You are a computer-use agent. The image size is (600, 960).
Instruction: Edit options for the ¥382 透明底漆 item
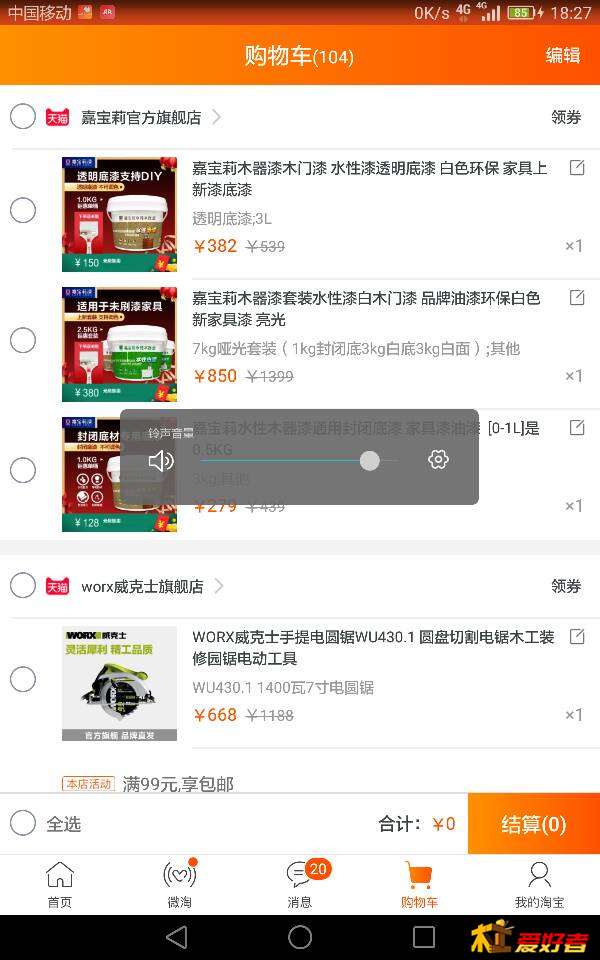tap(576, 168)
